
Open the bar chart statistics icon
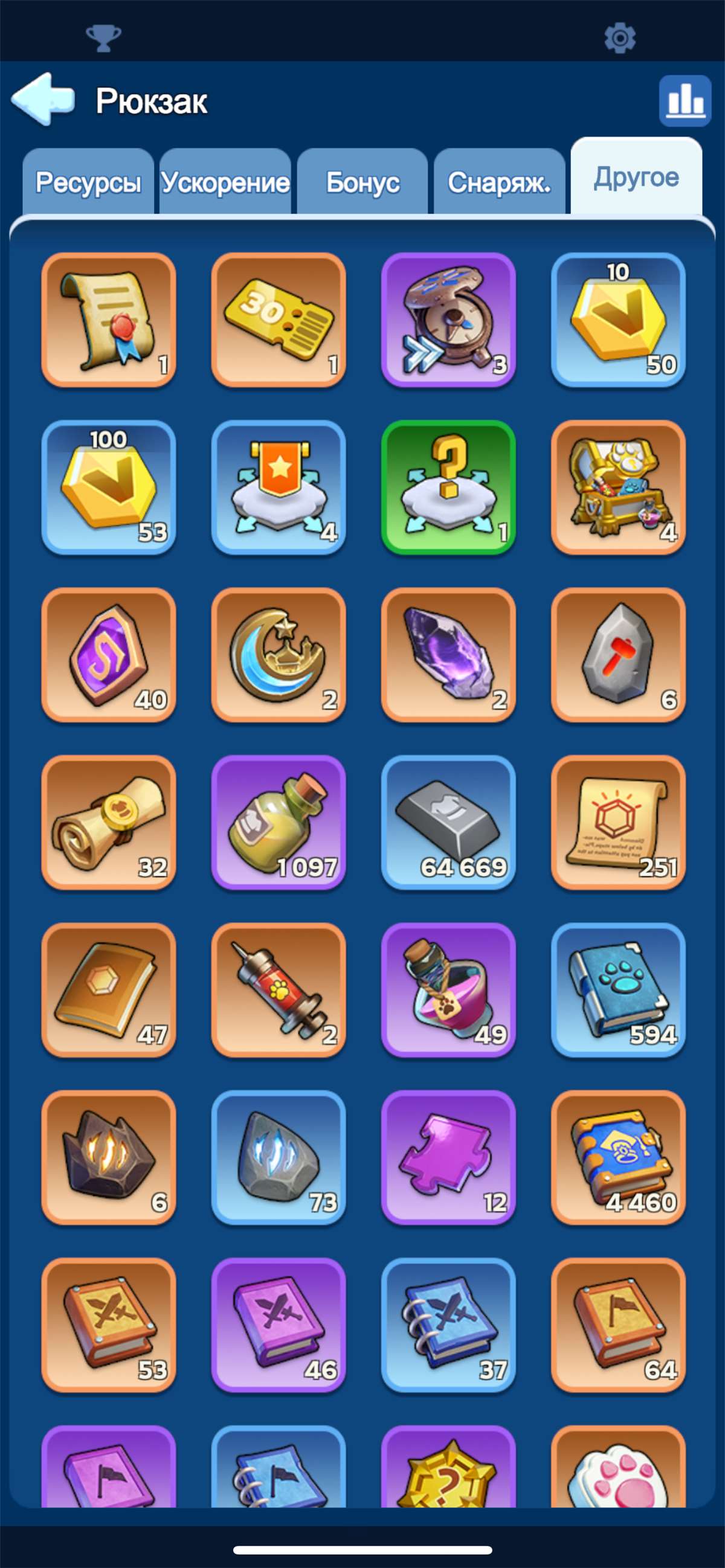pos(685,100)
